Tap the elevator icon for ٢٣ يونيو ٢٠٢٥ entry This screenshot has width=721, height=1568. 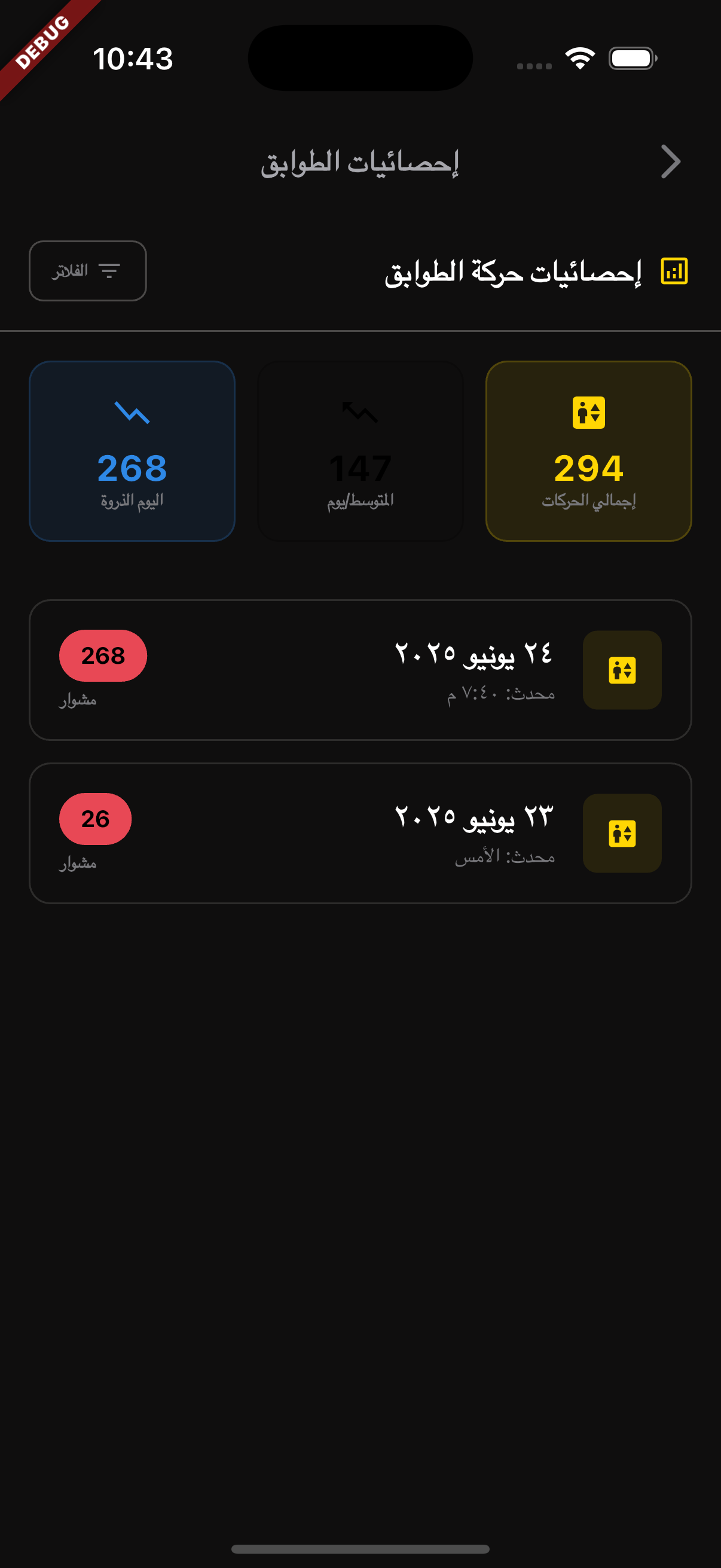[622, 833]
